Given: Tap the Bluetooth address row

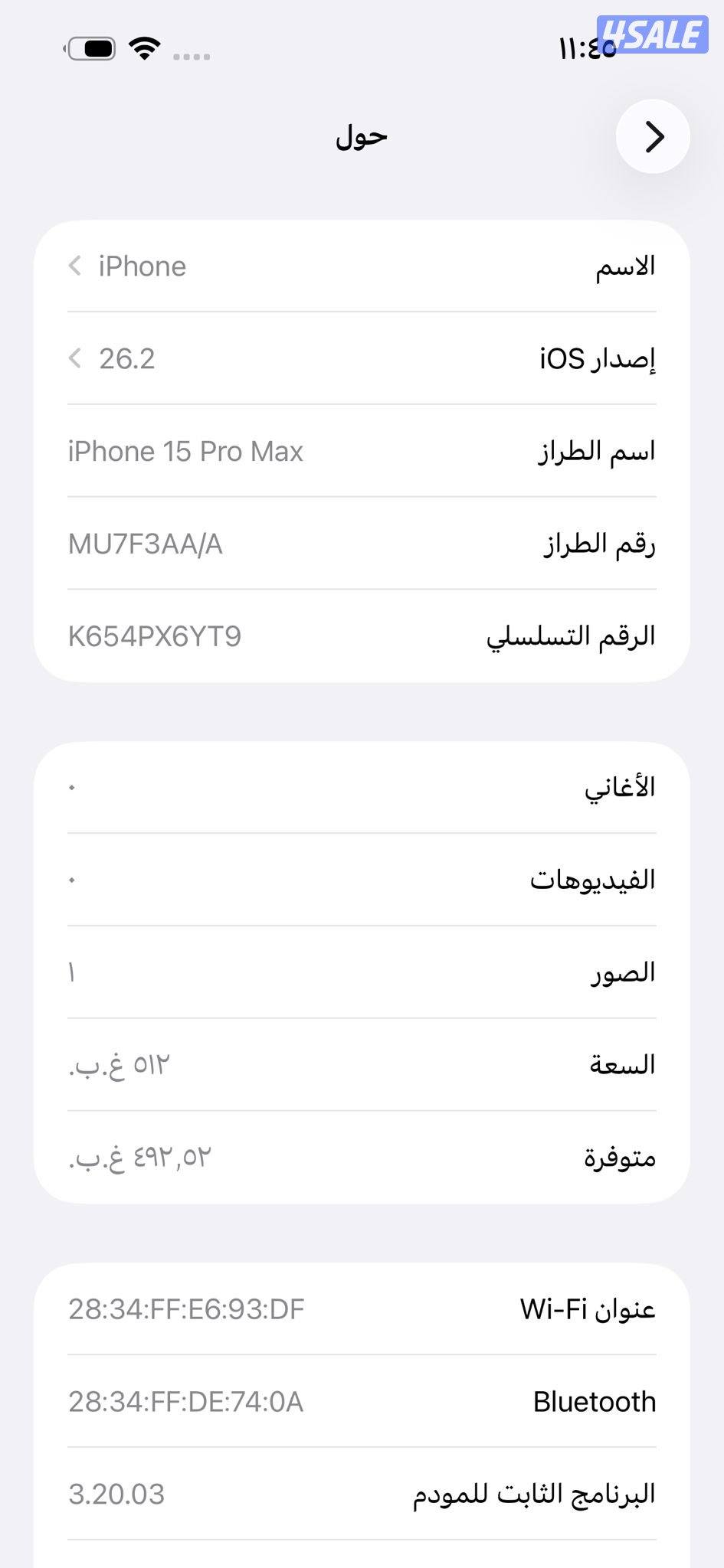Looking at the screenshot, I should [x=360, y=1401].
